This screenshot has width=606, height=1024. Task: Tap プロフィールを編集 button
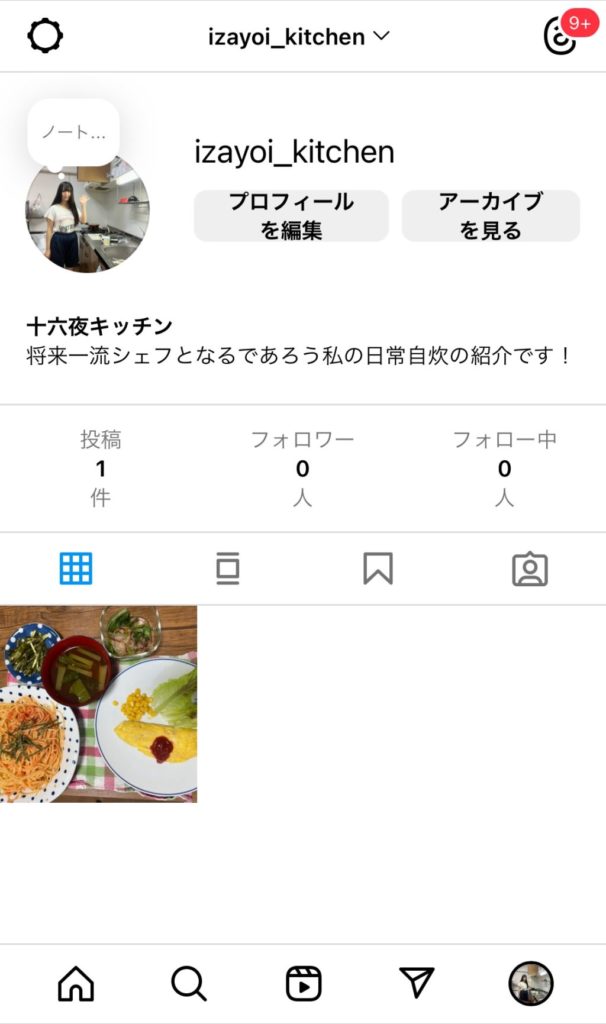[x=291, y=216]
